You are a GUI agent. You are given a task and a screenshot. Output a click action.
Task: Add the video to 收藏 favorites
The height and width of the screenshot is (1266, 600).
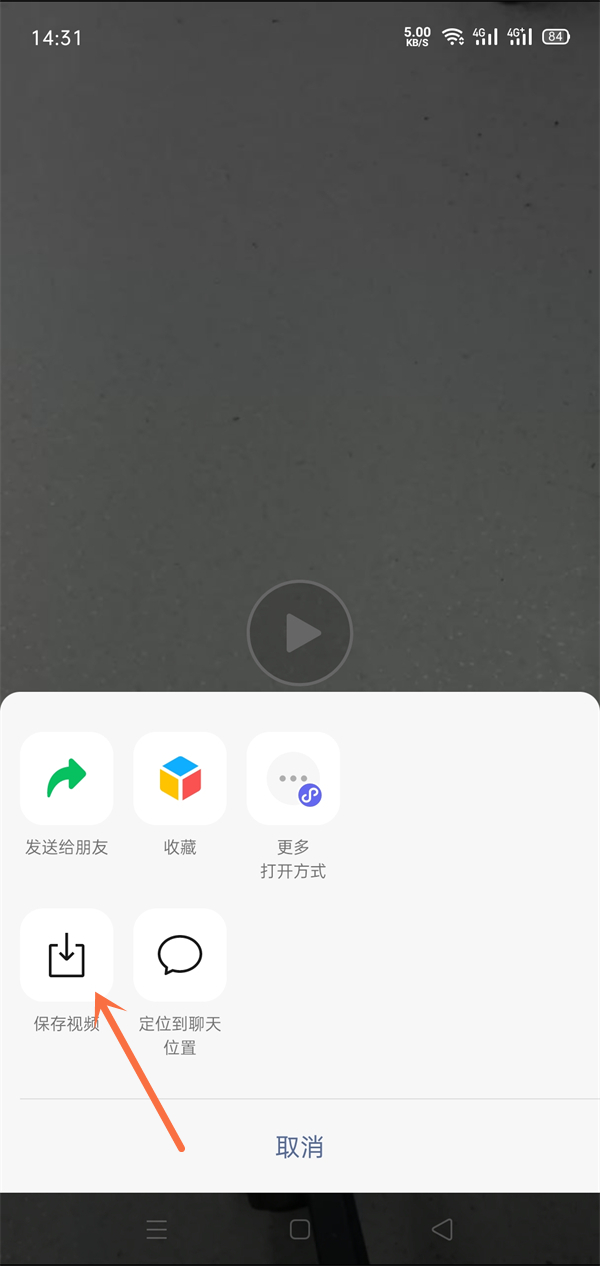(180, 778)
